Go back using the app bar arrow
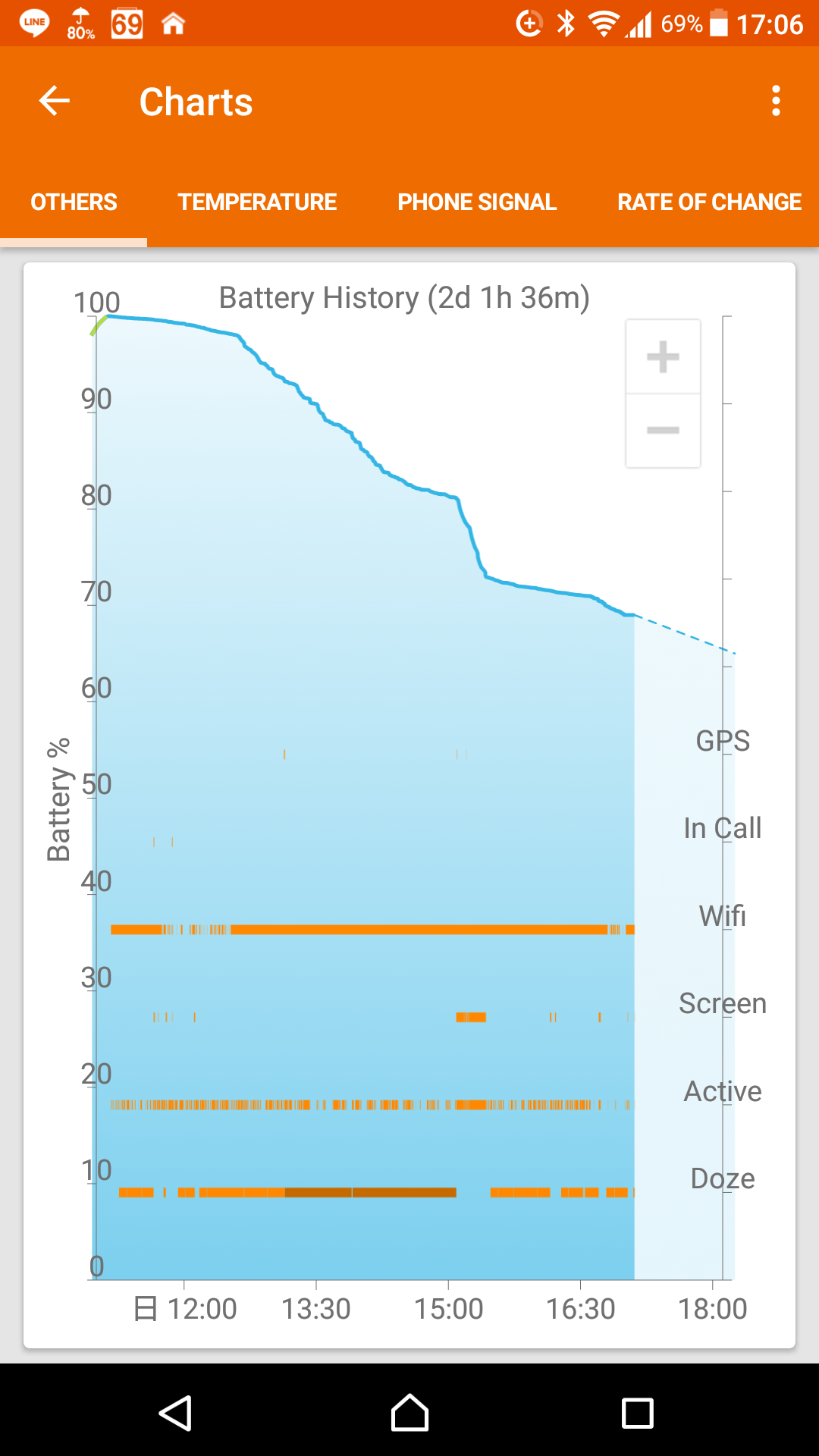 55,101
